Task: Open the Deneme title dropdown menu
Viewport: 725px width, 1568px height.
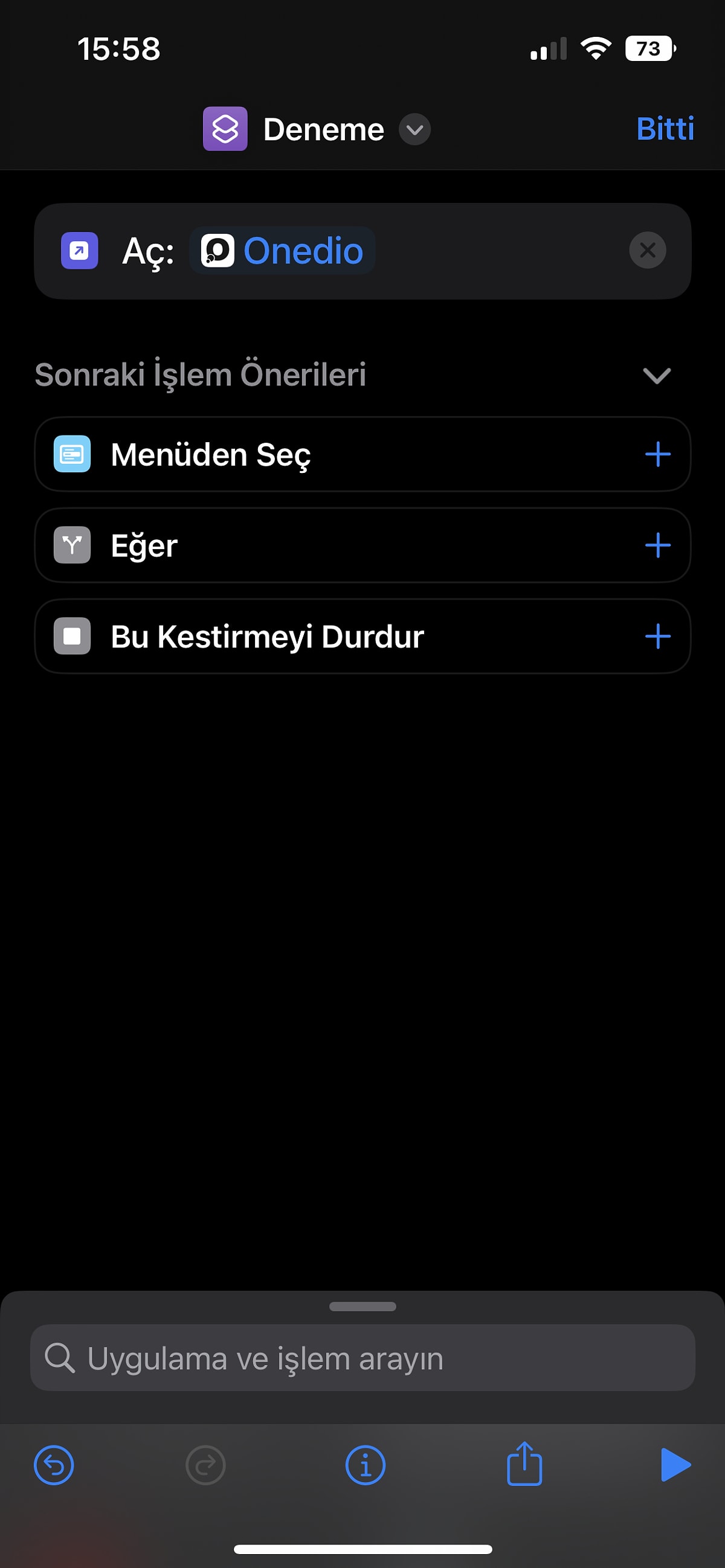Action: [x=414, y=130]
